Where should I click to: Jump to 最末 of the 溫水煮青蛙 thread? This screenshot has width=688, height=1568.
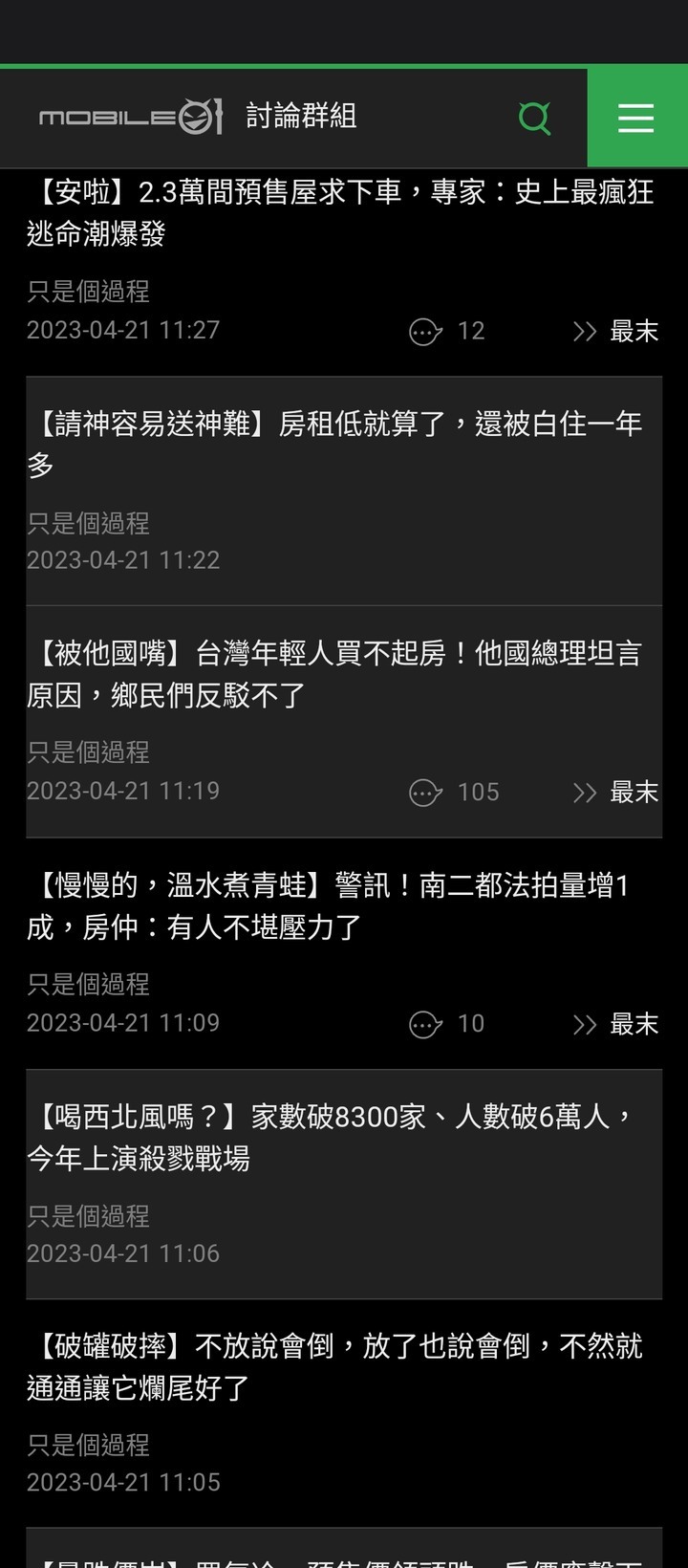[x=616, y=1025]
